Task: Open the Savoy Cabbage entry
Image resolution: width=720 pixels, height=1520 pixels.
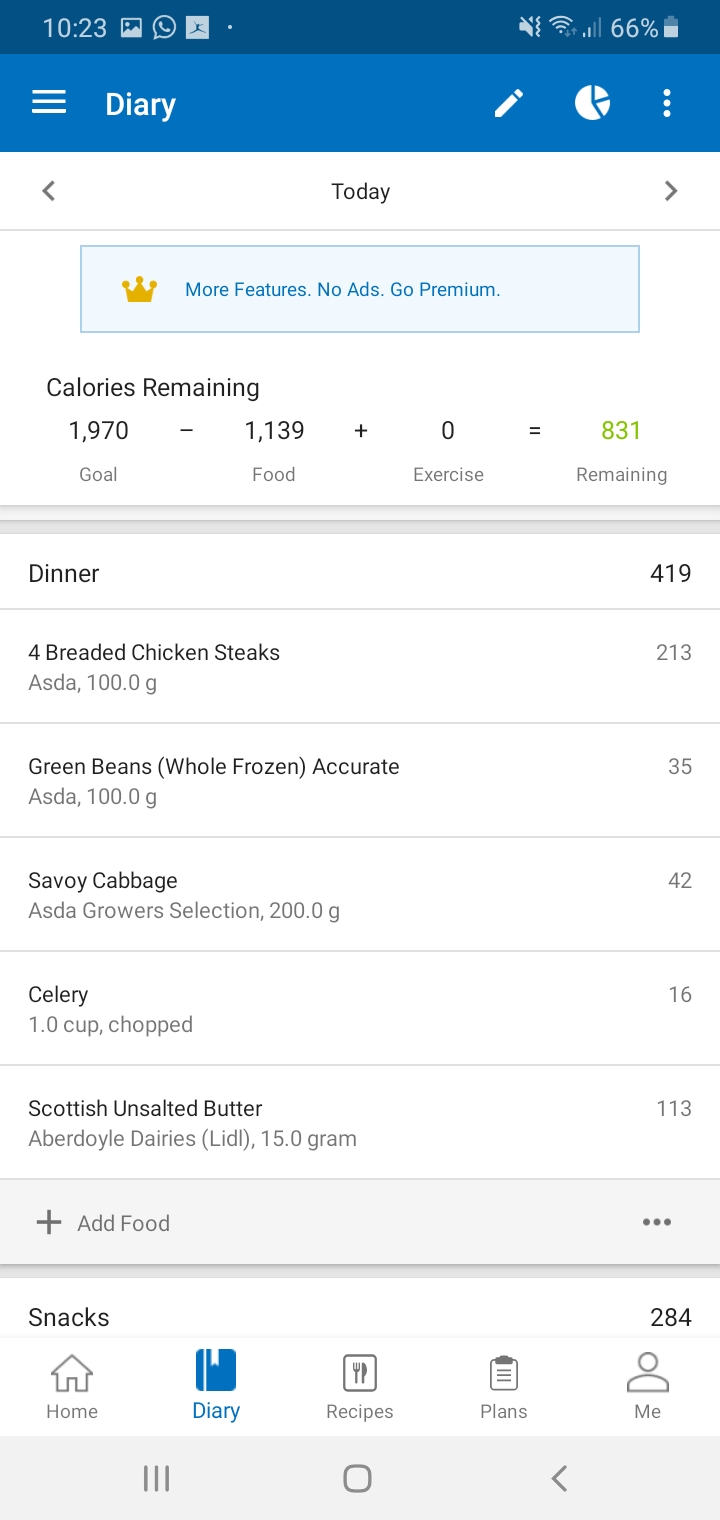Action: 360,894
